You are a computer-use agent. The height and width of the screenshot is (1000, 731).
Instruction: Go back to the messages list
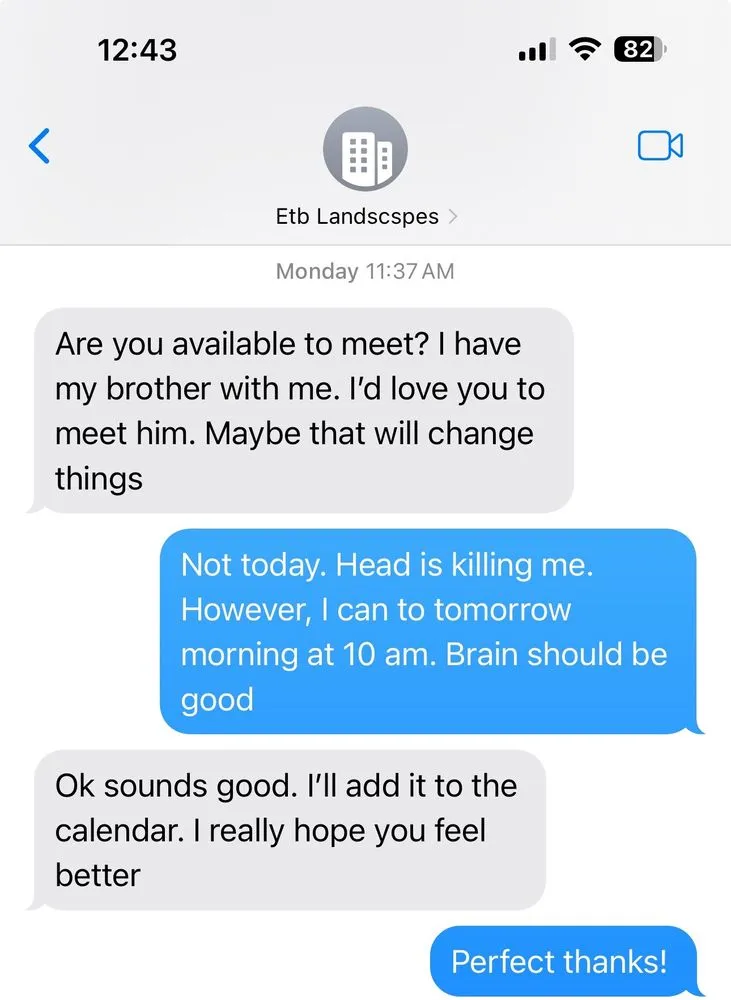tap(39, 147)
